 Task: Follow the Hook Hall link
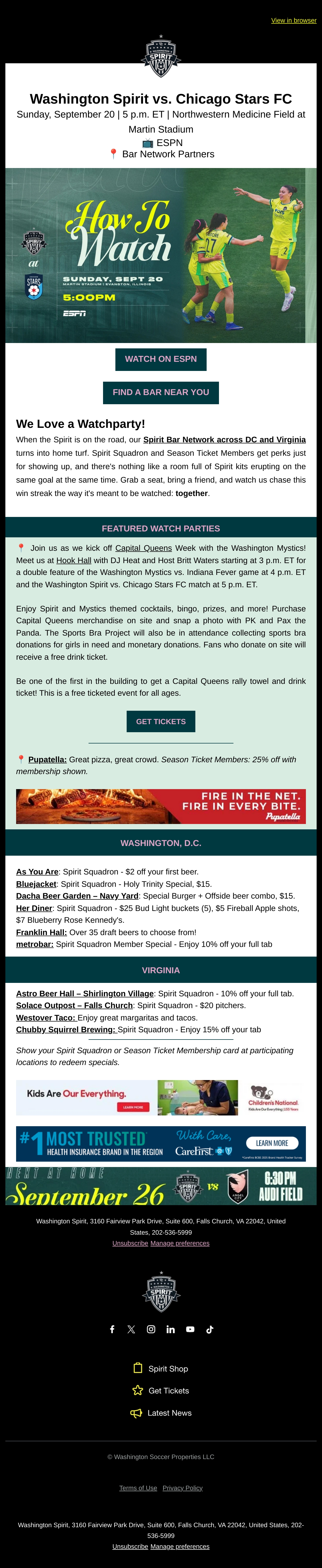(74, 560)
